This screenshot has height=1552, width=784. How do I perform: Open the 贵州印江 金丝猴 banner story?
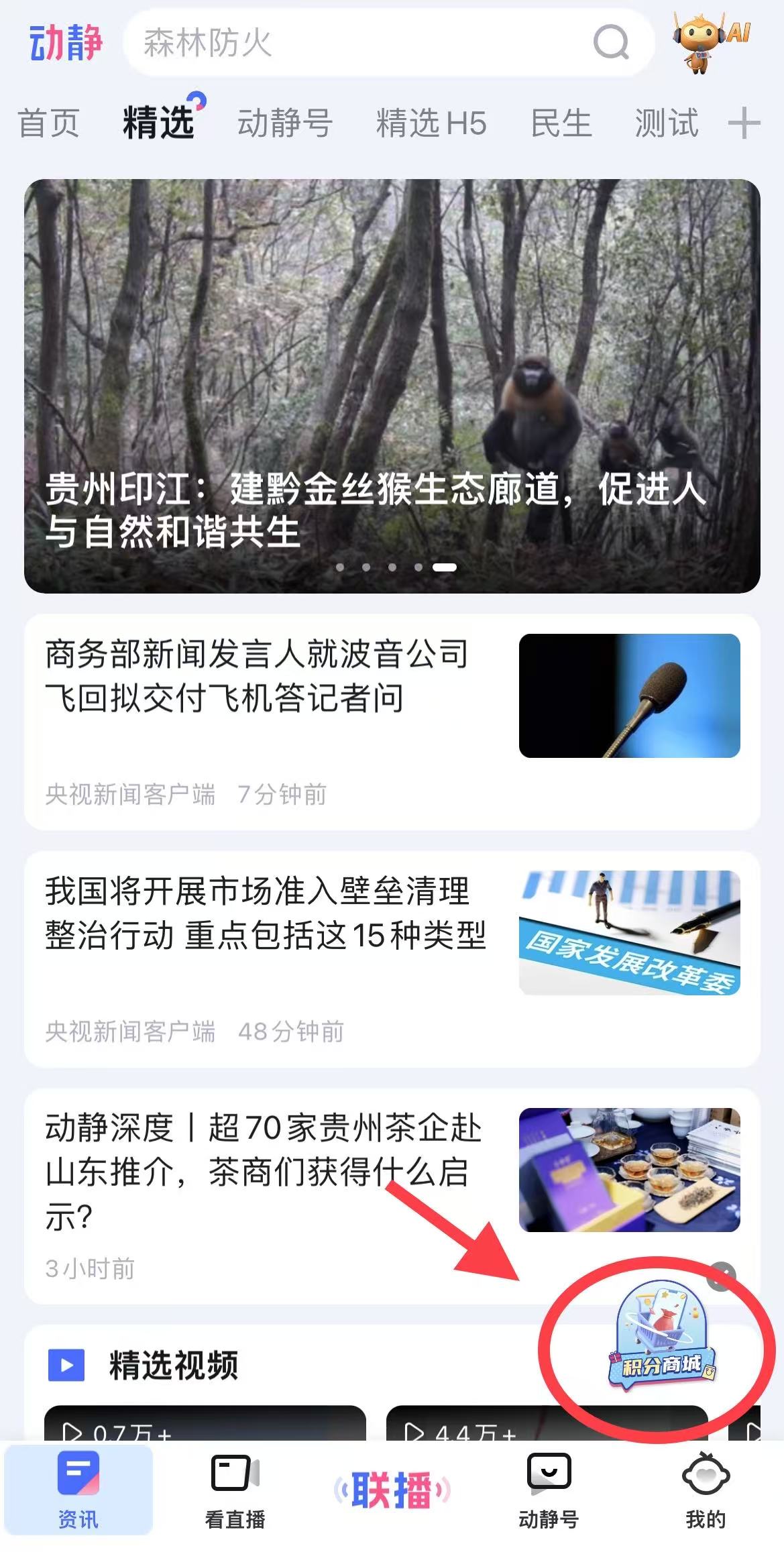[x=392, y=386]
